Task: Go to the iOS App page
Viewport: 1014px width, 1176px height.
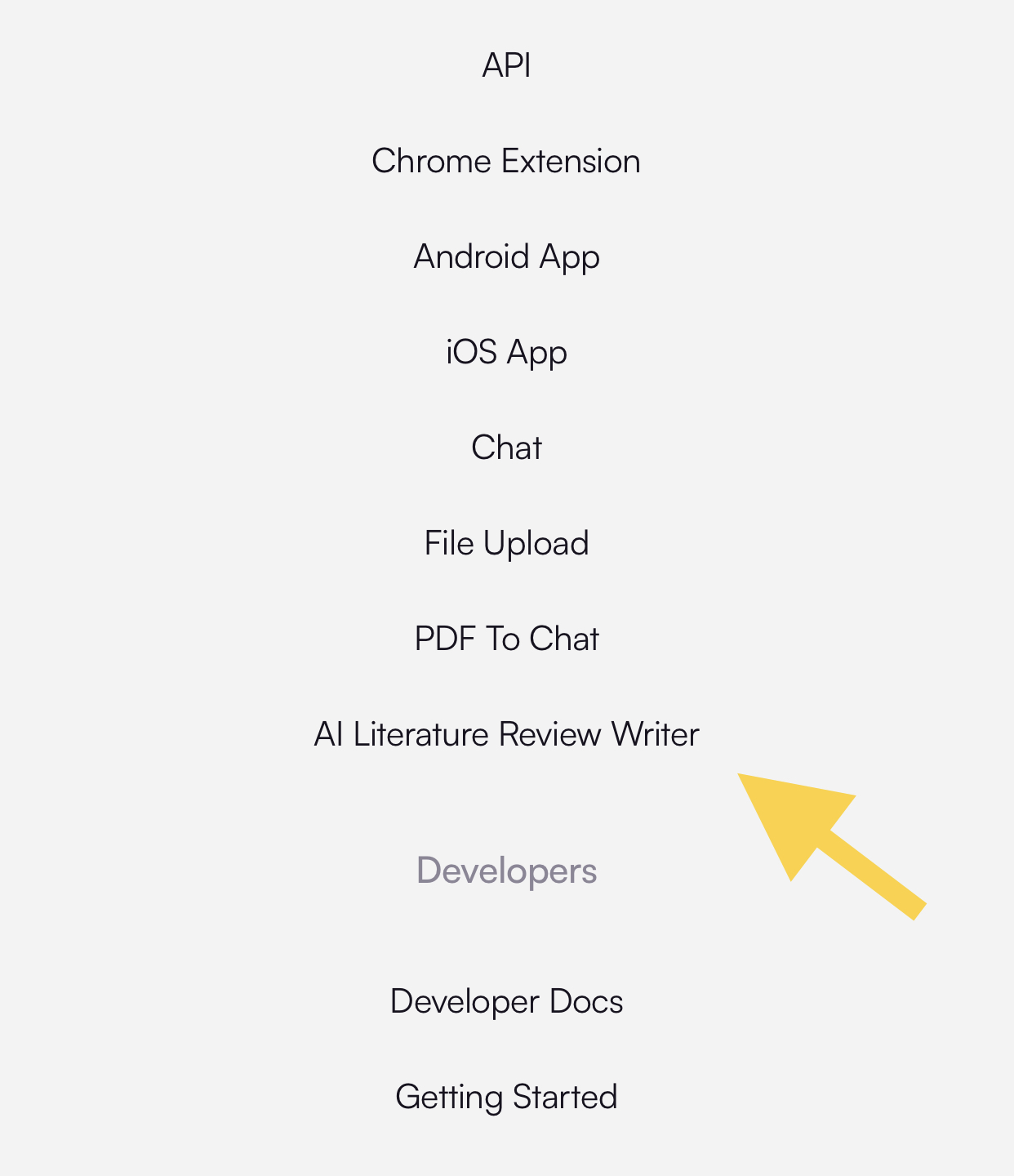Action: click(x=506, y=353)
